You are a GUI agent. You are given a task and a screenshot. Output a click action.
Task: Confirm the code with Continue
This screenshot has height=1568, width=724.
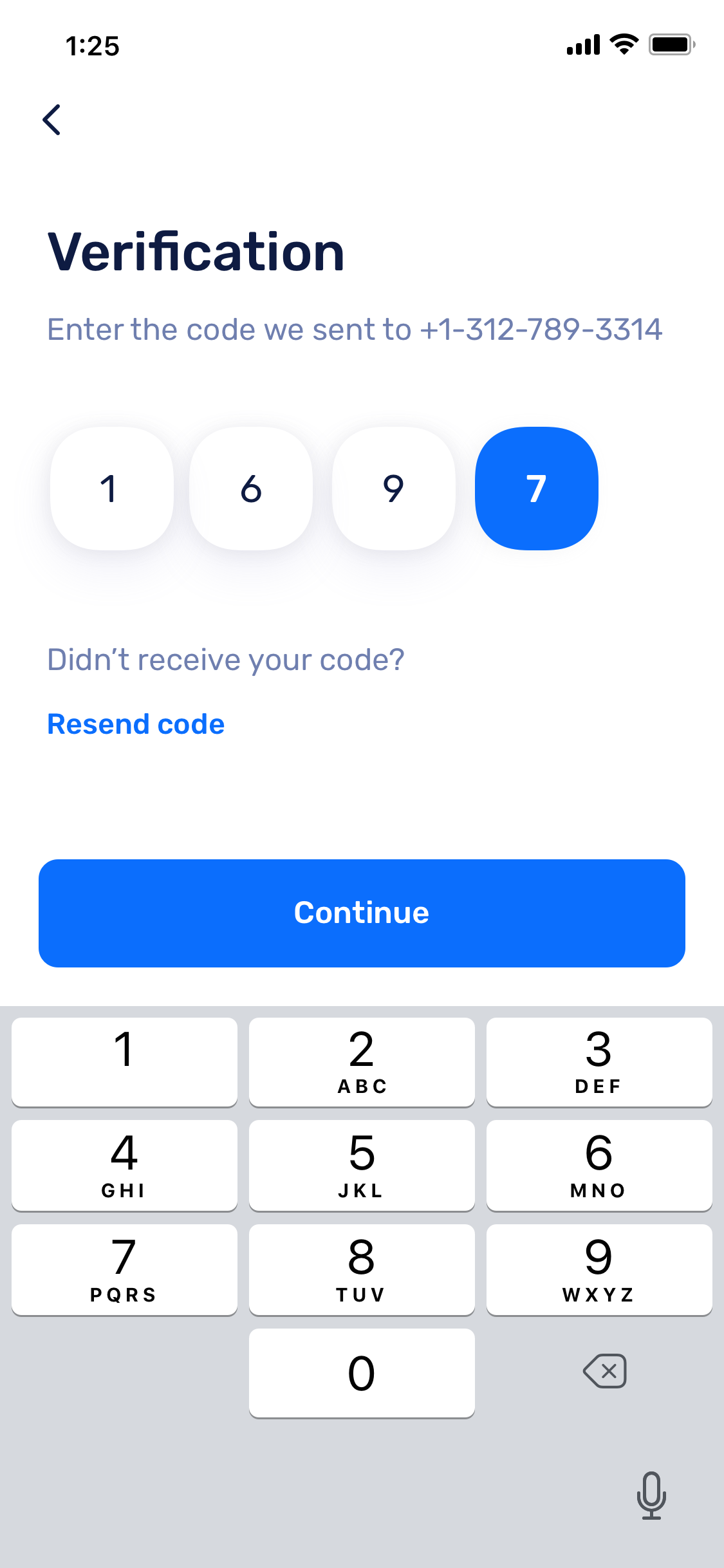click(x=362, y=913)
